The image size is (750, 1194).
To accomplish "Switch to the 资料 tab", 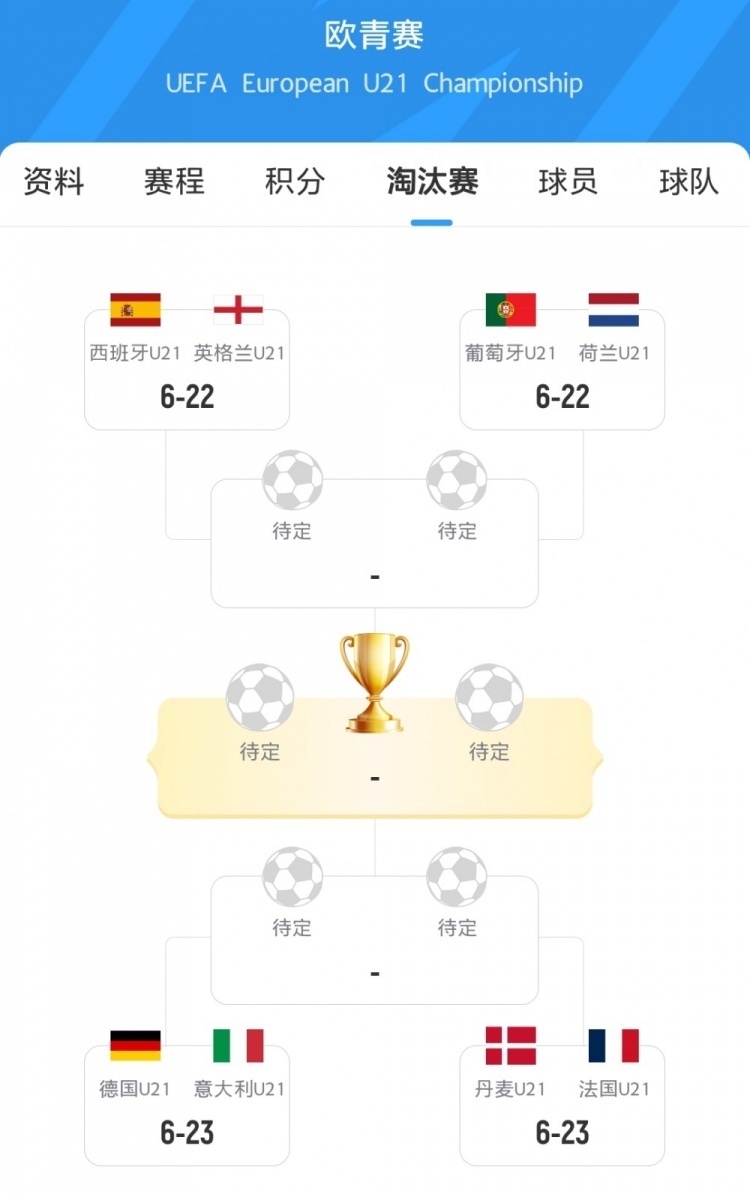I will point(52,182).
